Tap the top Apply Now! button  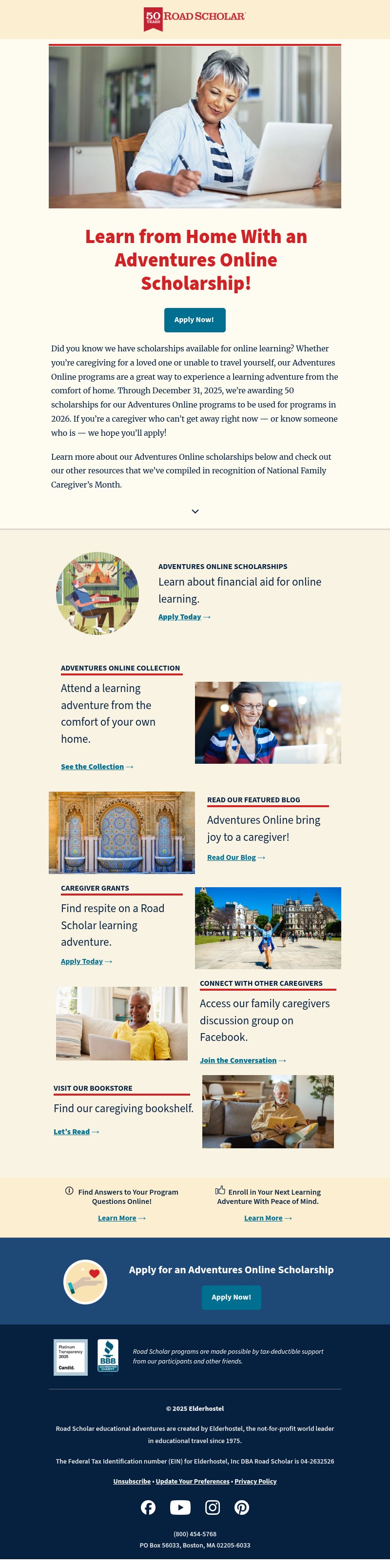[194, 320]
